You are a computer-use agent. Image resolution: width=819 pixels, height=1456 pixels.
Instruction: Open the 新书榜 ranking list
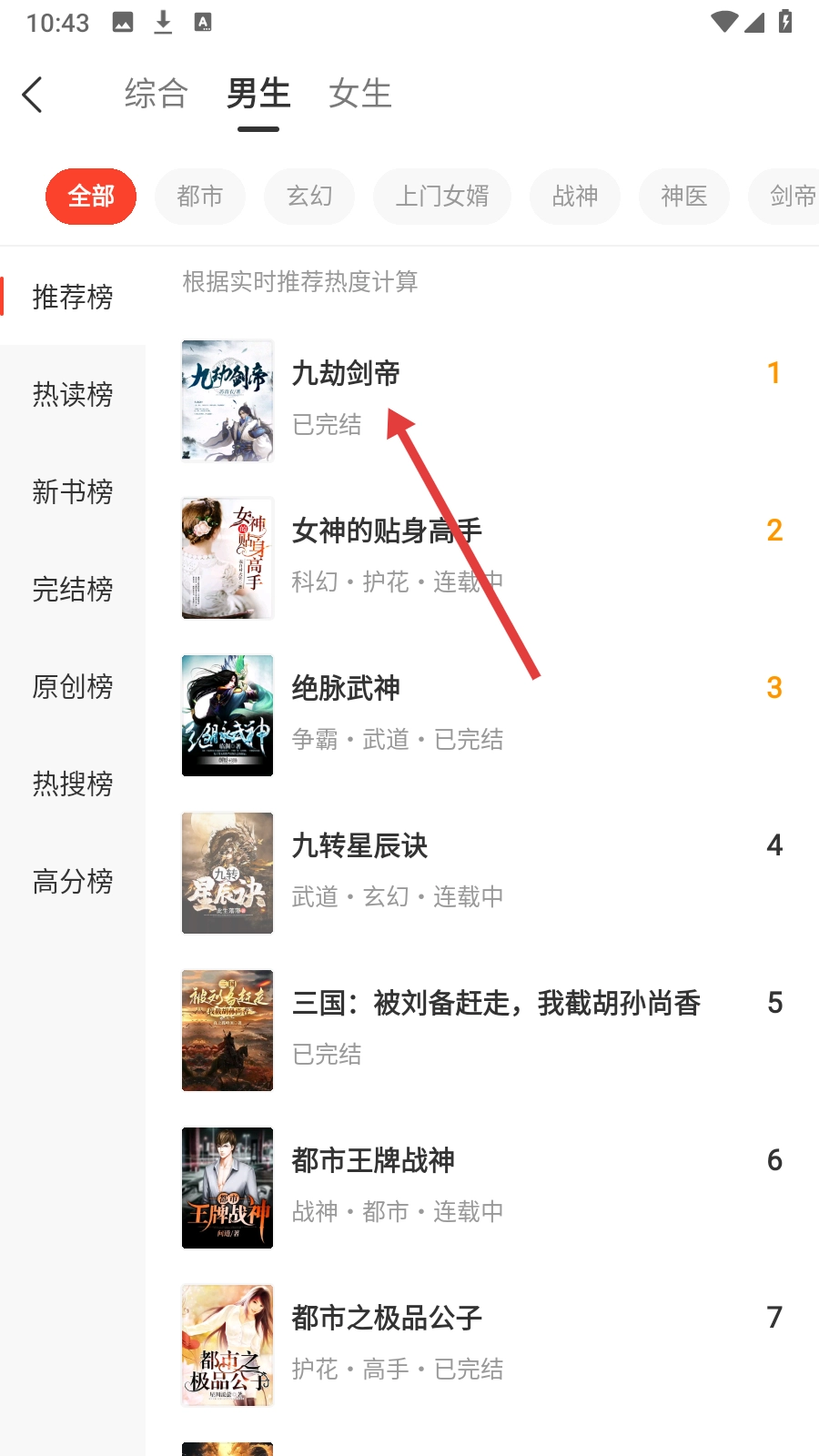pos(73,491)
